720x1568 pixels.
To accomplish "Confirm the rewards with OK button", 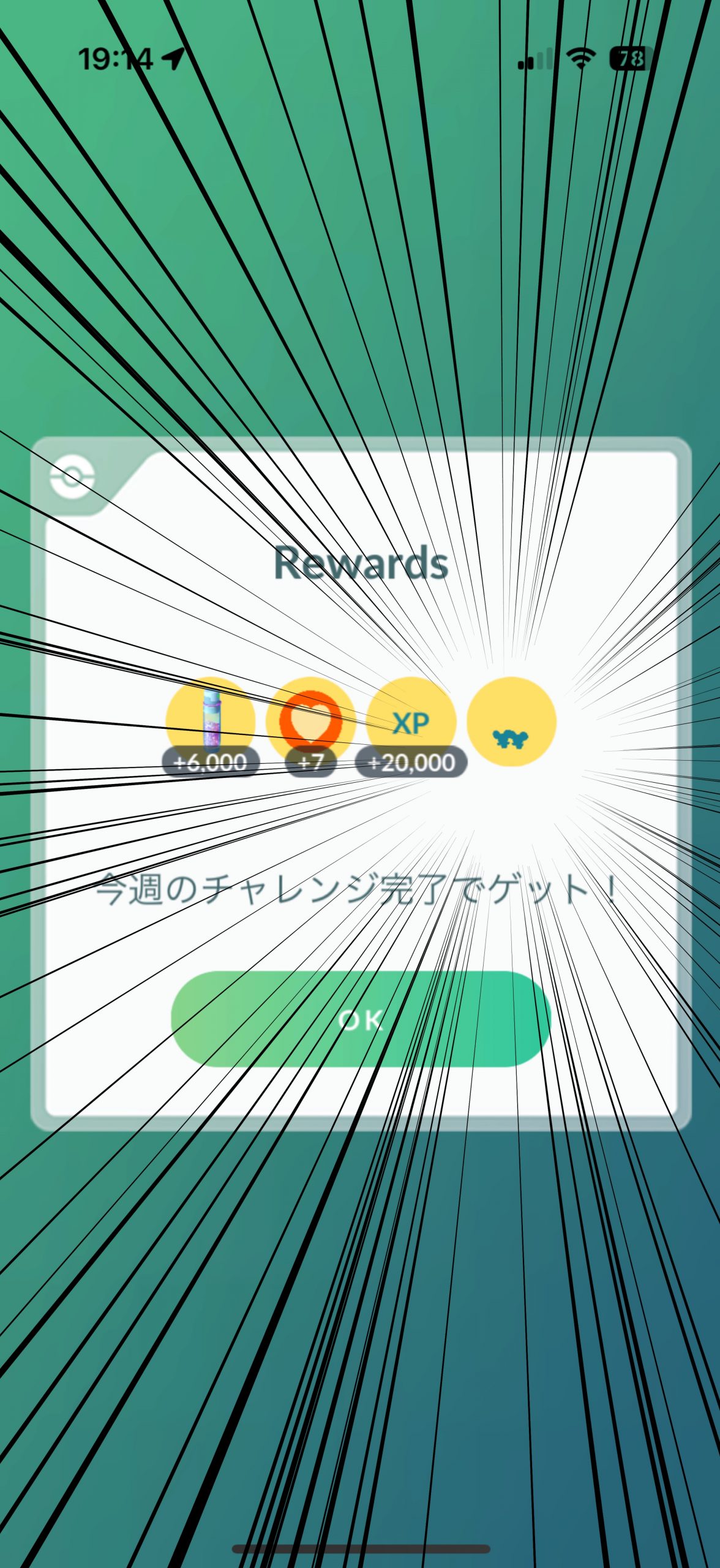I will pyautogui.click(x=361, y=1019).
